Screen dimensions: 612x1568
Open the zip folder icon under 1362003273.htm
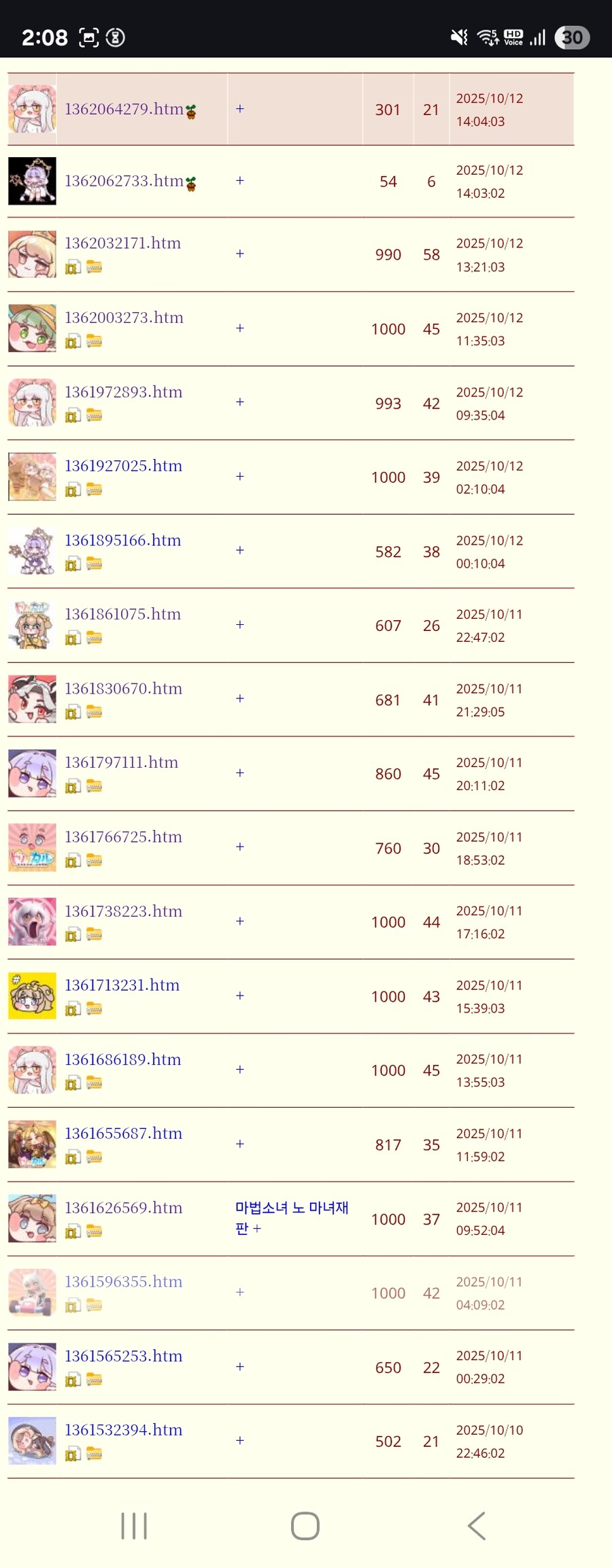[95, 341]
